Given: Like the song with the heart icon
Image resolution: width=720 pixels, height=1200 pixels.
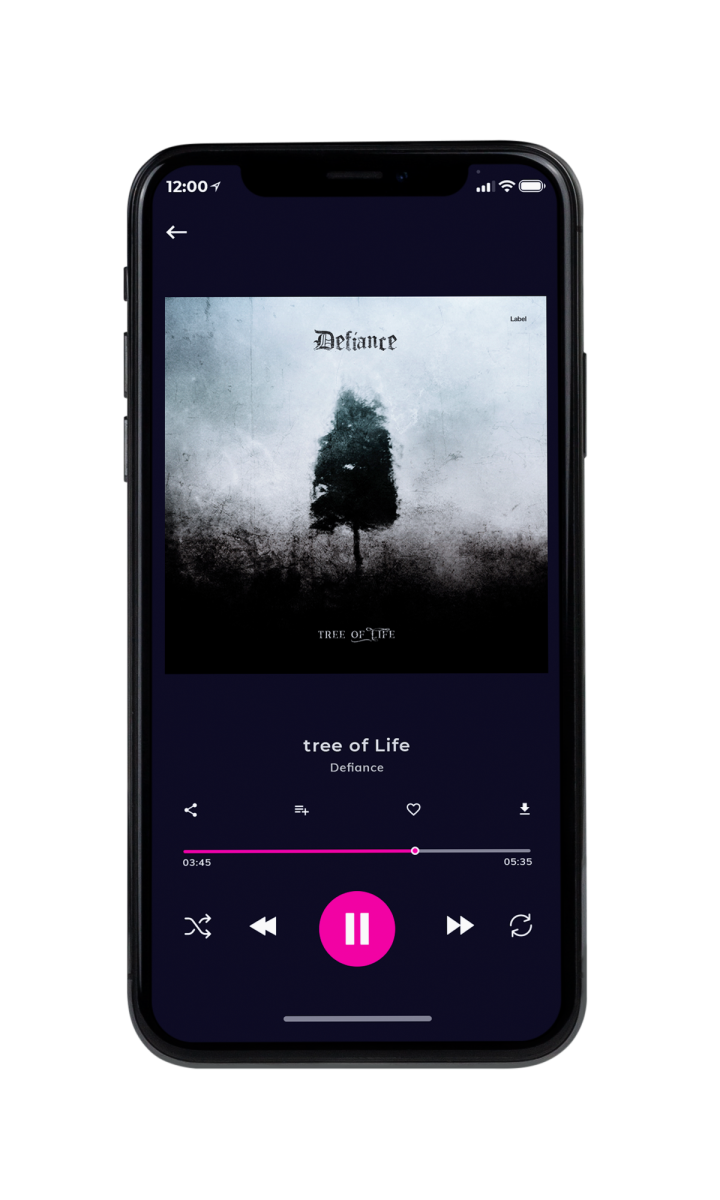Looking at the screenshot, I should point(413,810).
